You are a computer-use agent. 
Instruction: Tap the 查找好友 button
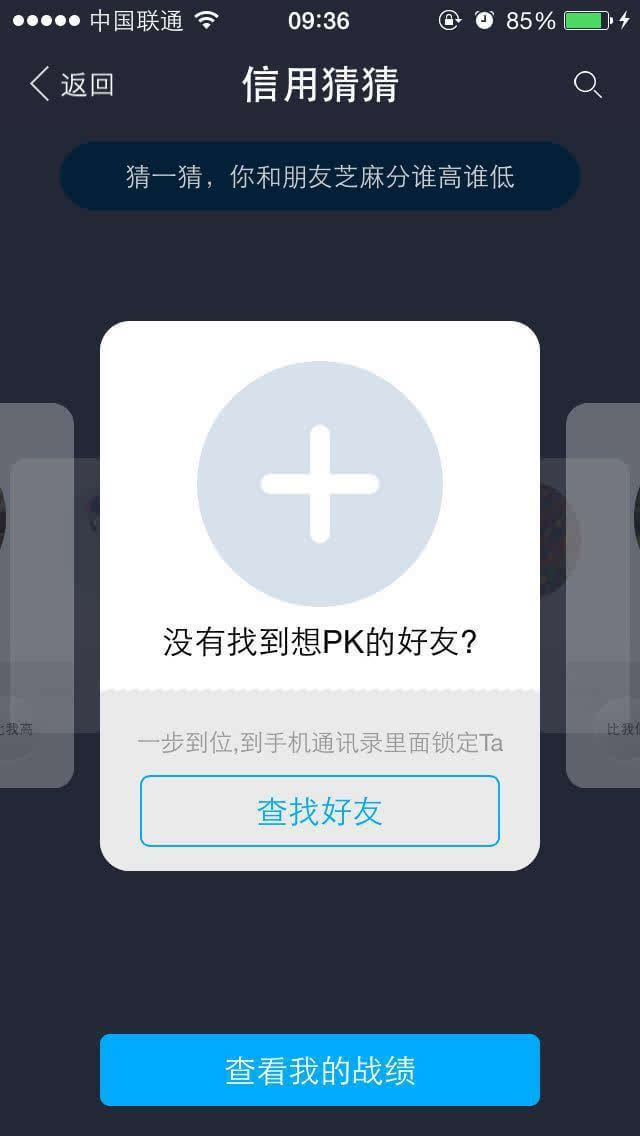[x=320, y=811]
